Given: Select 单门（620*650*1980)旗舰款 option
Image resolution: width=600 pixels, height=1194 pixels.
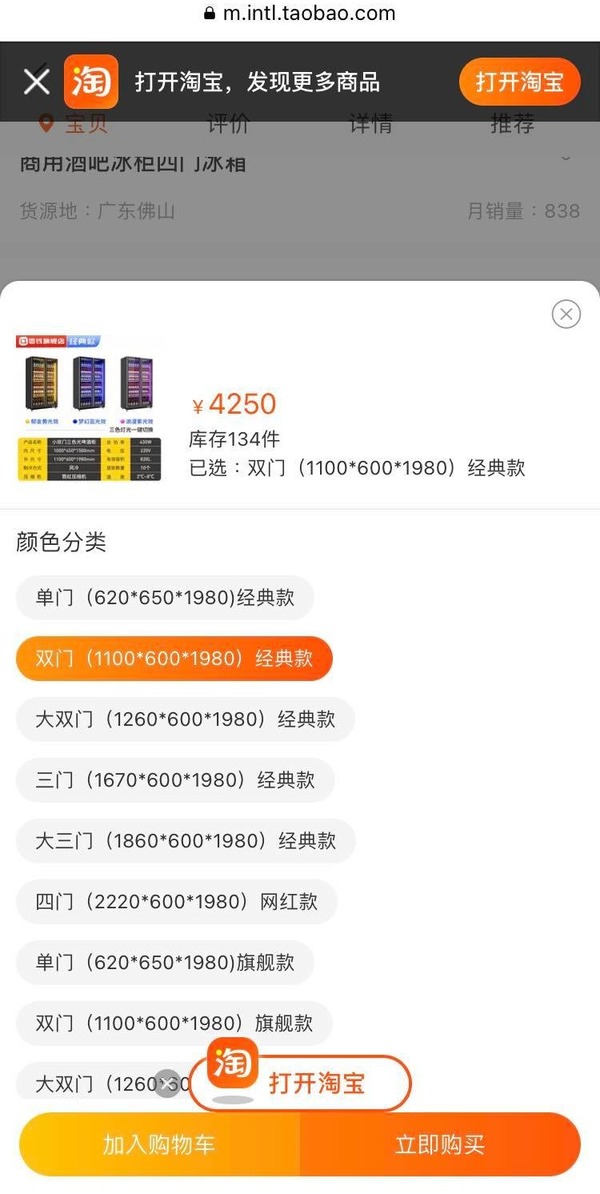Looking at the screenshot, I should click(x=165, y=963).
